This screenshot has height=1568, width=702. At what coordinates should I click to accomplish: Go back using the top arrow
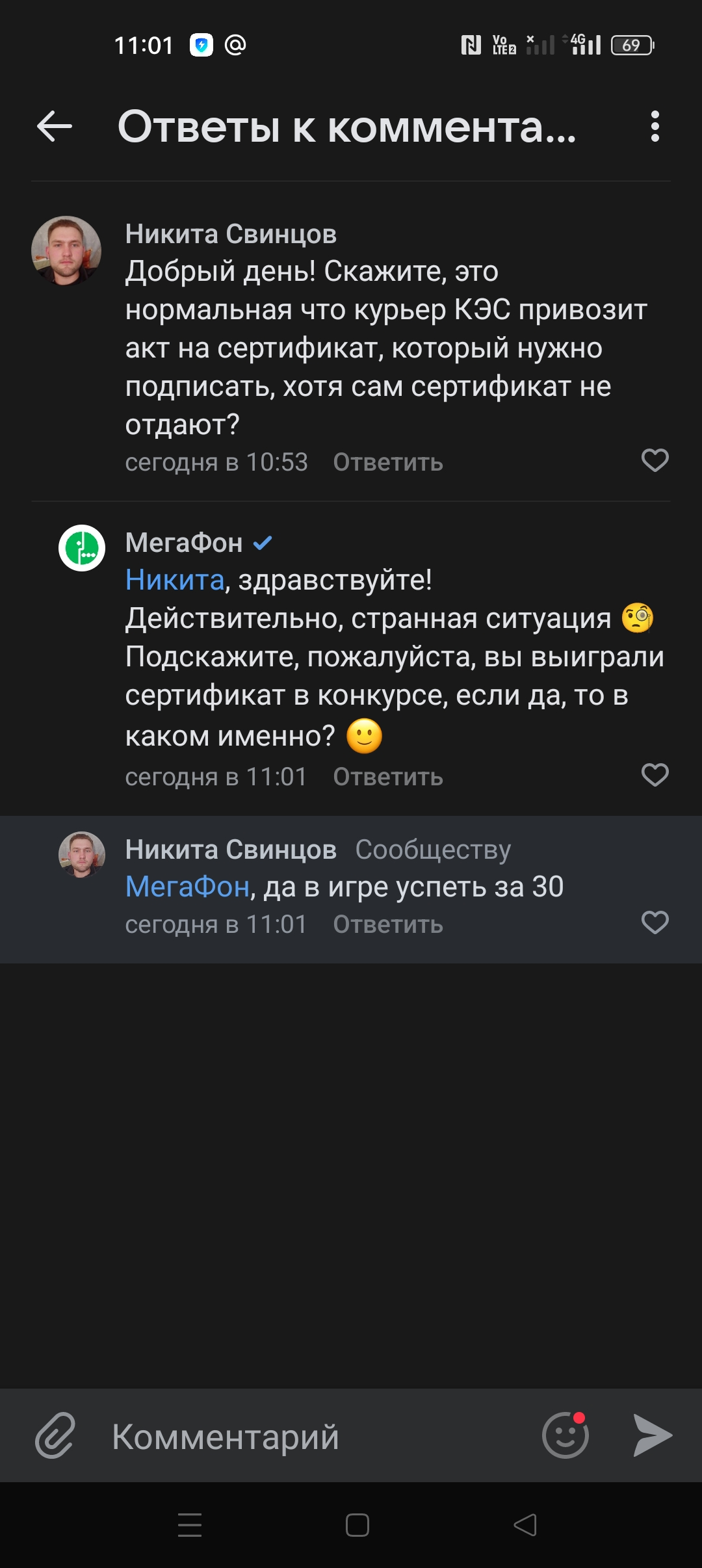[55, 126]
